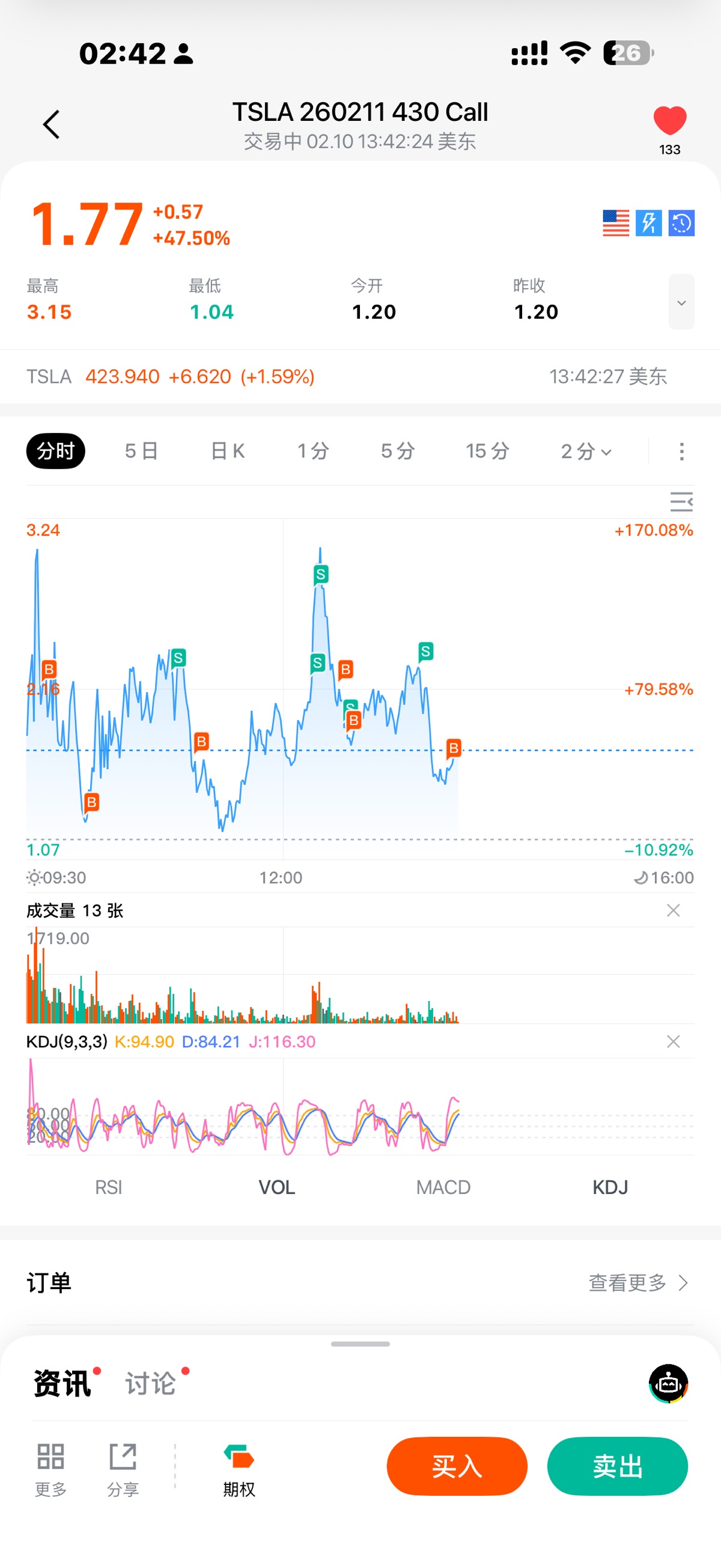Select the 1分 chart interval
721x1568 pixels.
[313, 451]
